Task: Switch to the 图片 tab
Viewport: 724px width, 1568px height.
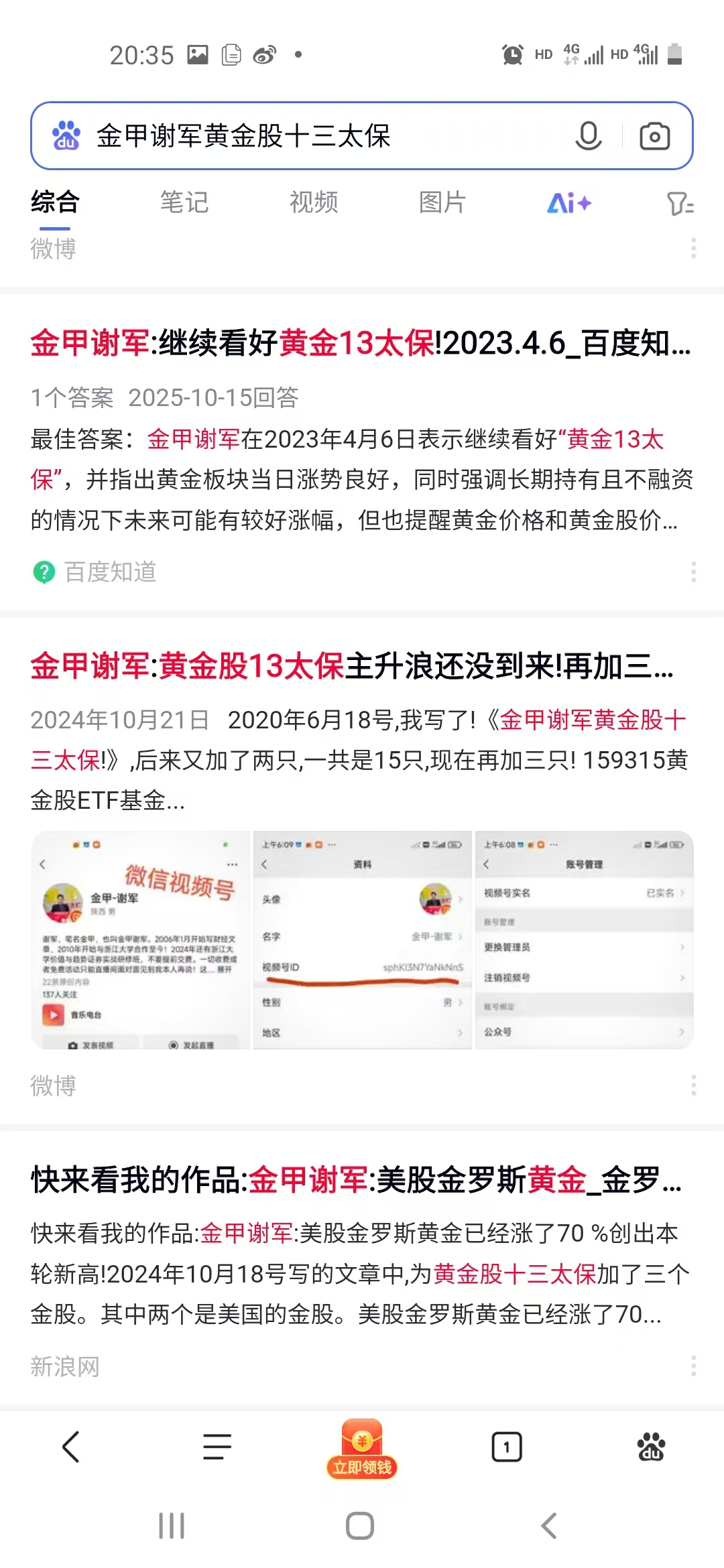Action: click(x=442, y=202)
